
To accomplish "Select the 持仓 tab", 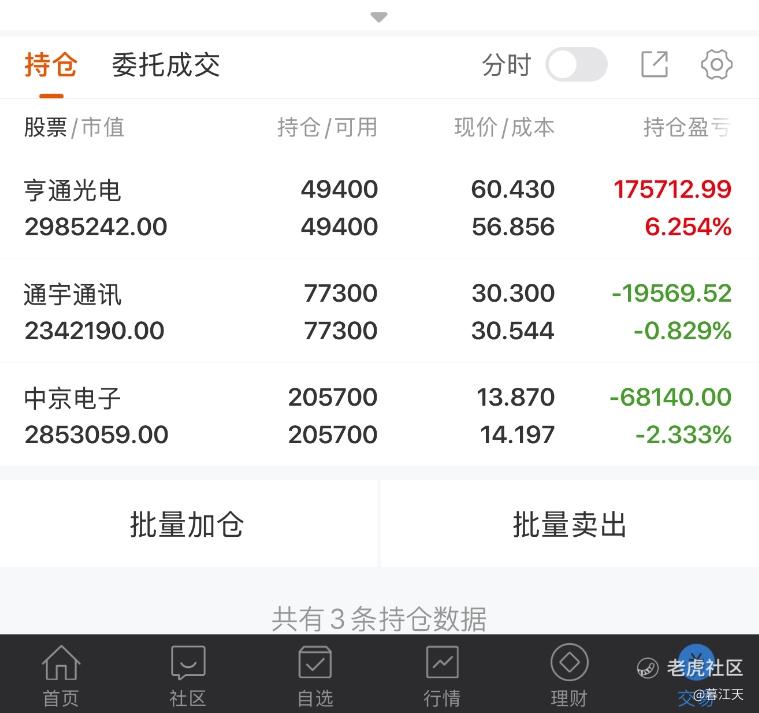I will (x=51, y=65).
